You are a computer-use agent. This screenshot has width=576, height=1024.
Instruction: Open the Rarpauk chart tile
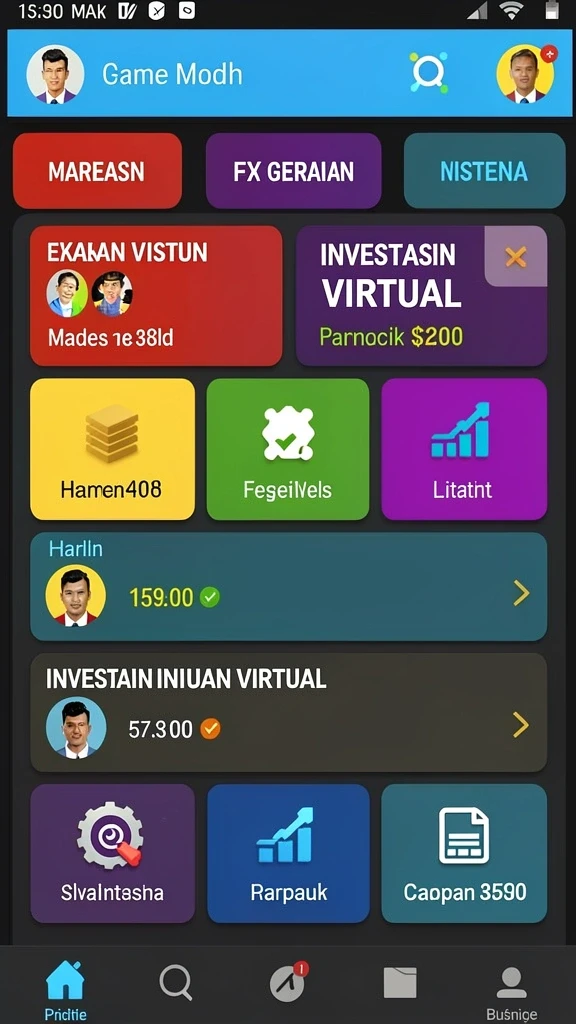[288, 854]
